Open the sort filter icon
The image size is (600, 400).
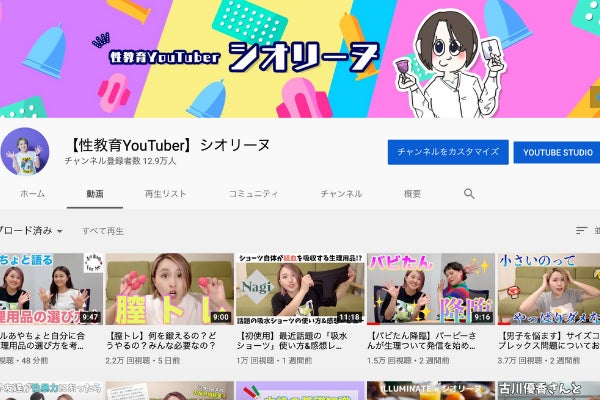(x=582, y=231)
